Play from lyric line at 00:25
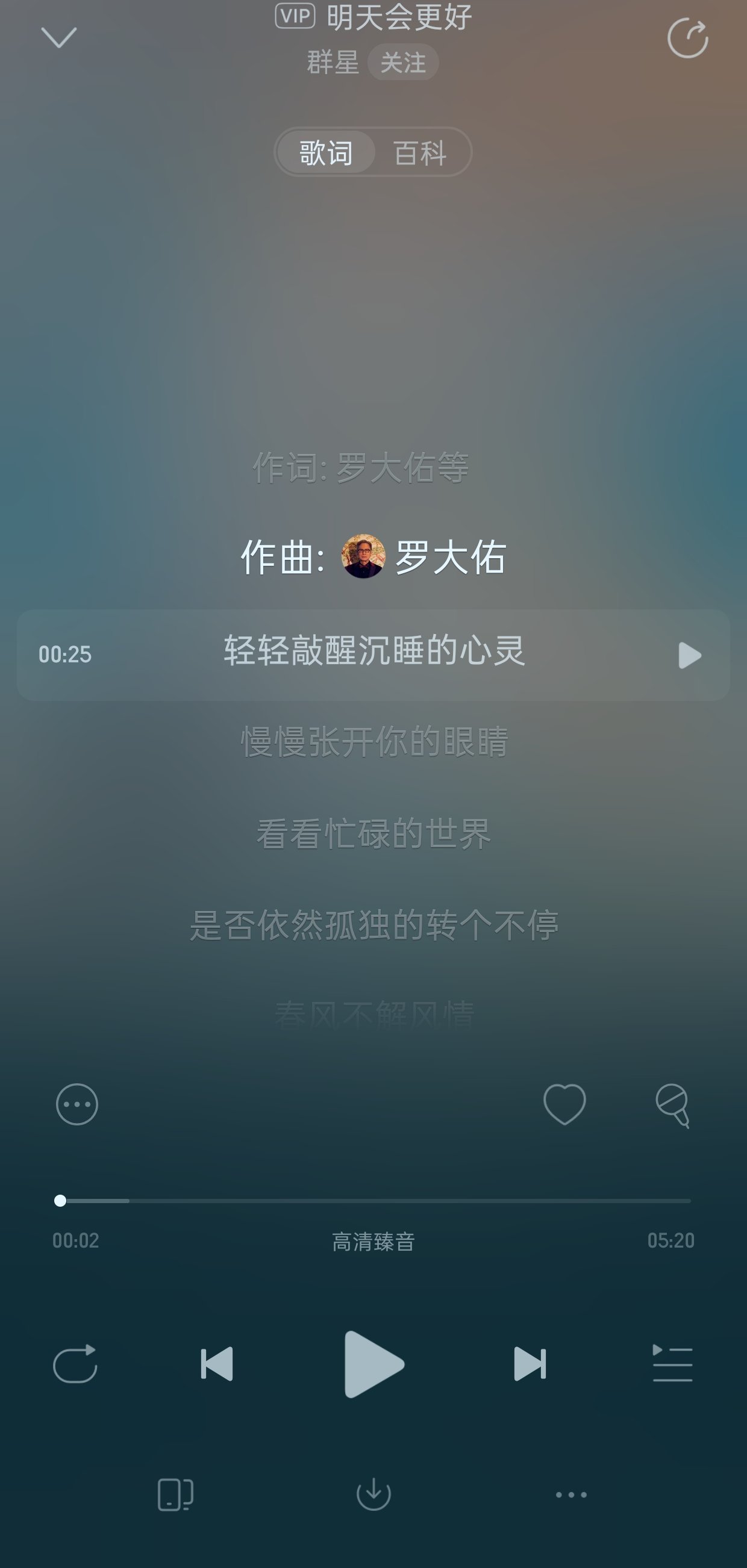Viewport: 747px width, 1568px height. (689, 656)
